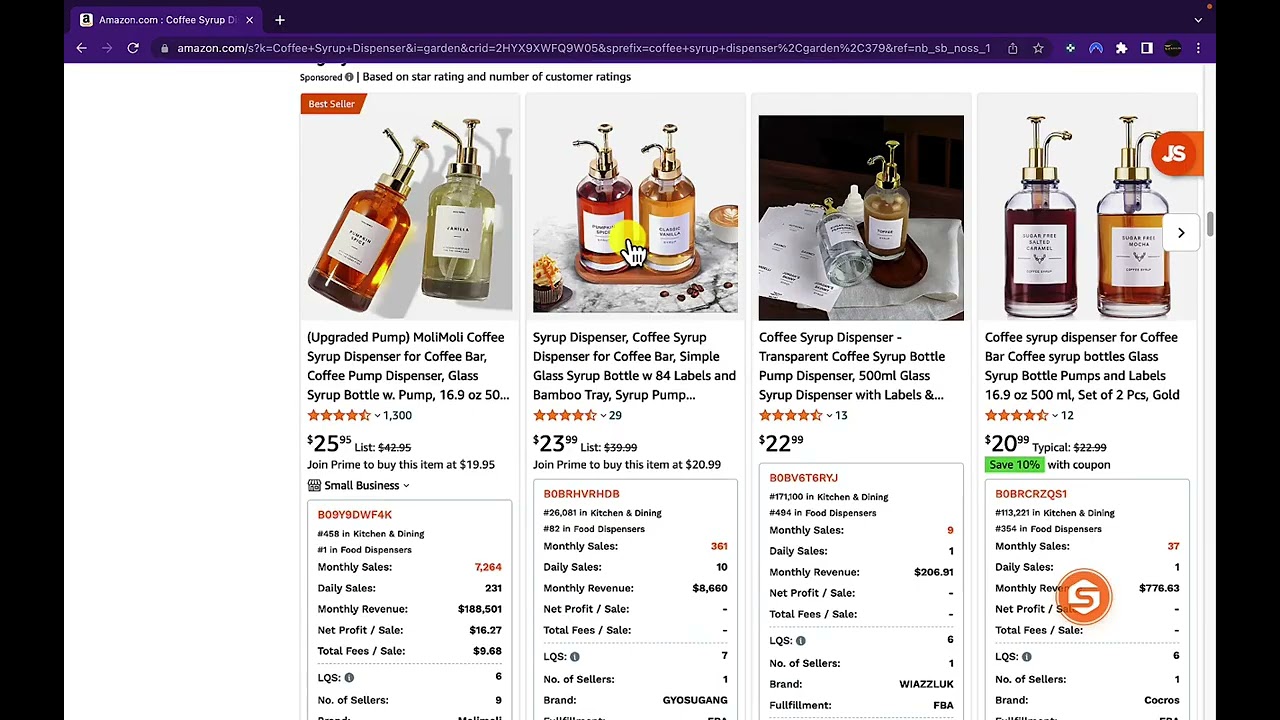Expand the Small Business badge dropdown

(x=362, y=486)
